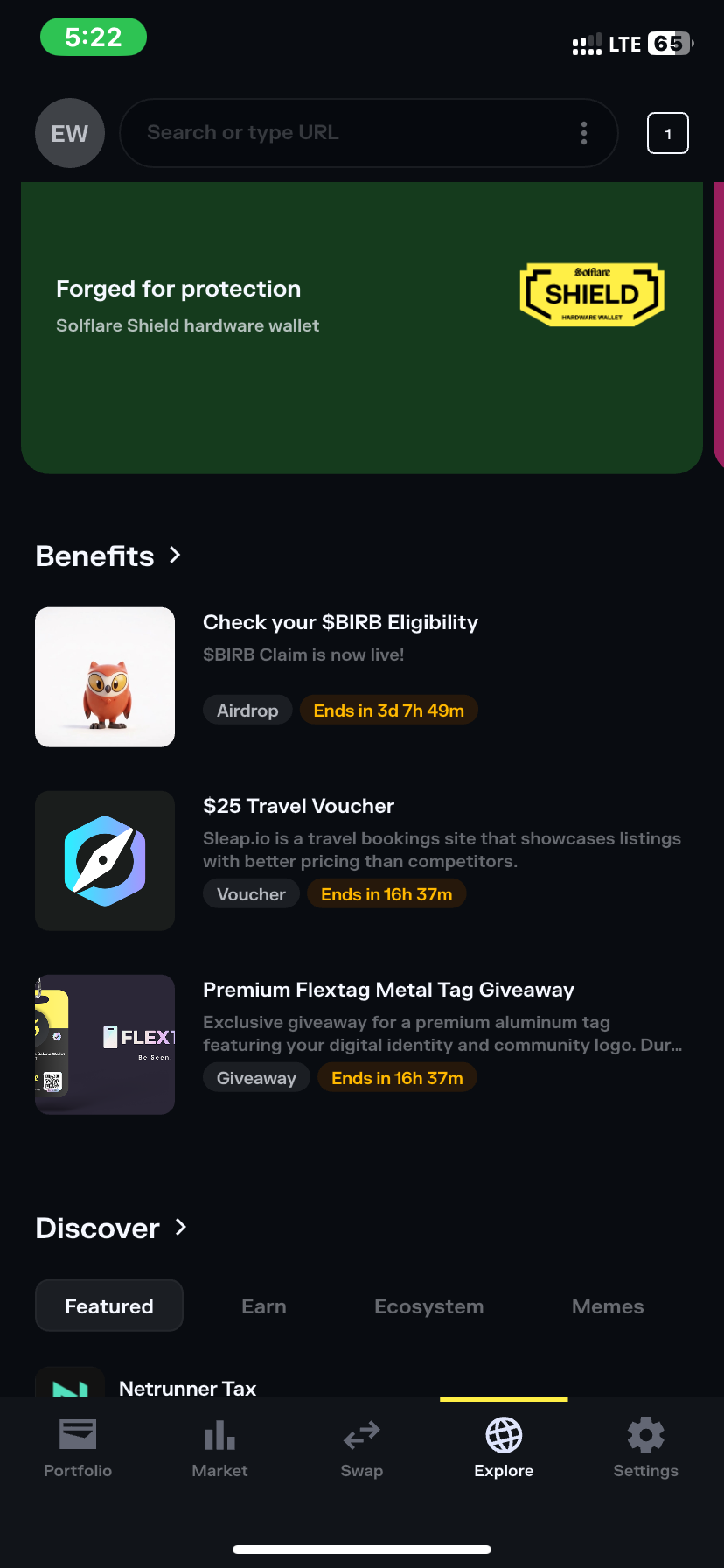
Task: Open the Settings tab
Action: tap(646, 1449)
